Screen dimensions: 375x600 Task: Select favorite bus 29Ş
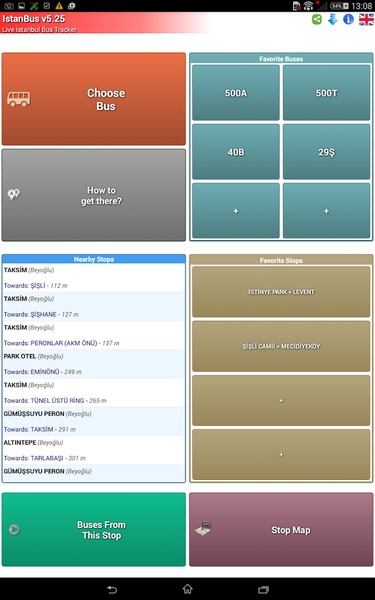[326, 152]
